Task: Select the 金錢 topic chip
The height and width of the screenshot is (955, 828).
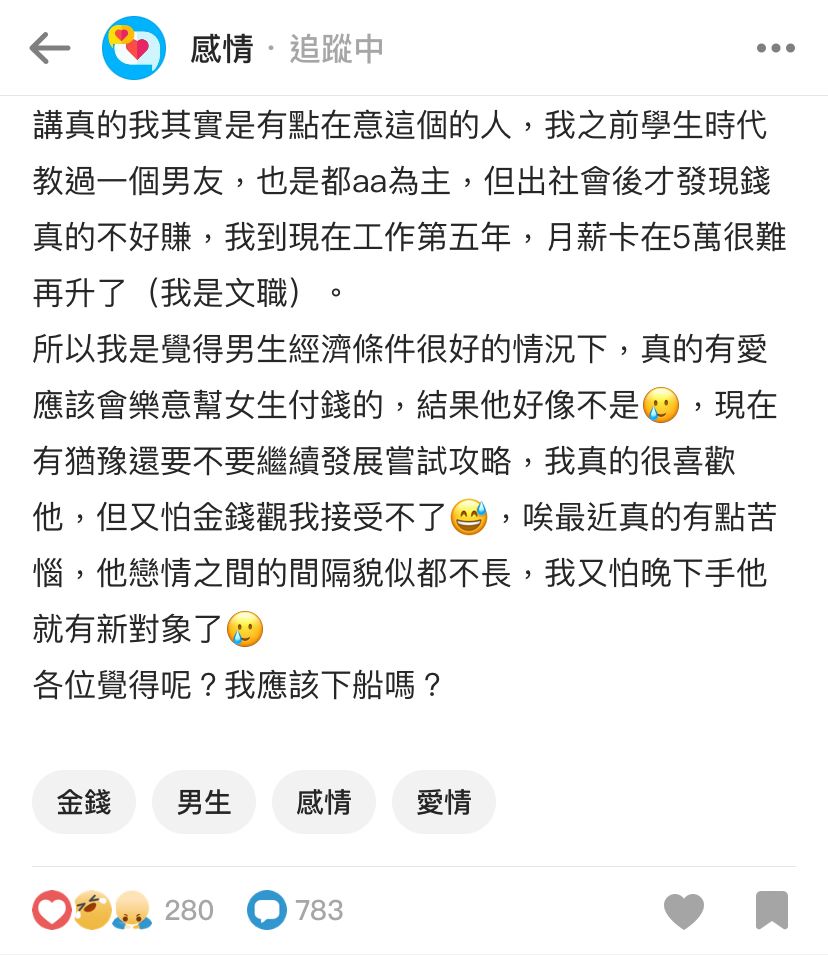Action: click(84, 802)
